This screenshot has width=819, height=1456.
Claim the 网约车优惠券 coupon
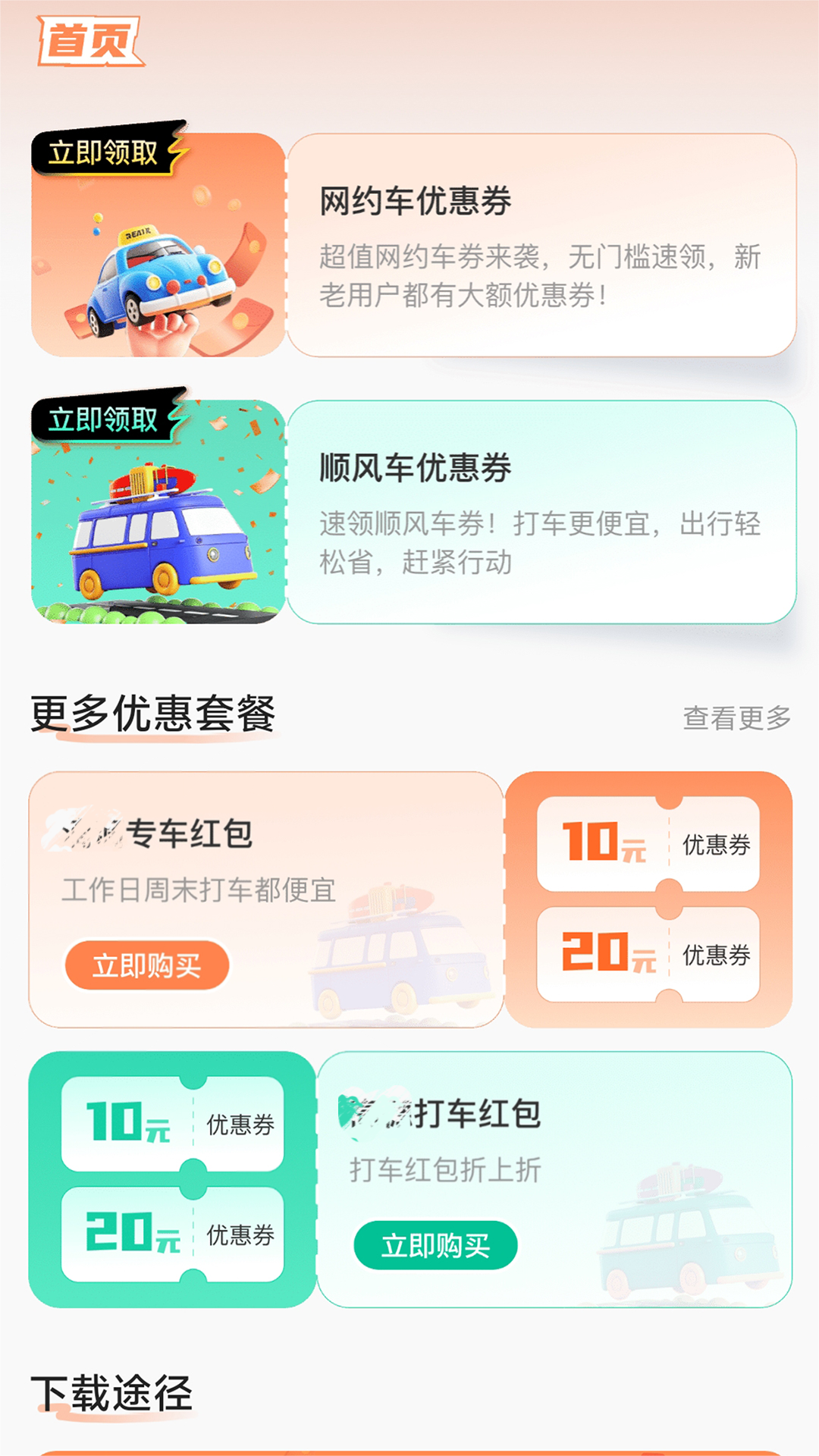pos(104,152)
